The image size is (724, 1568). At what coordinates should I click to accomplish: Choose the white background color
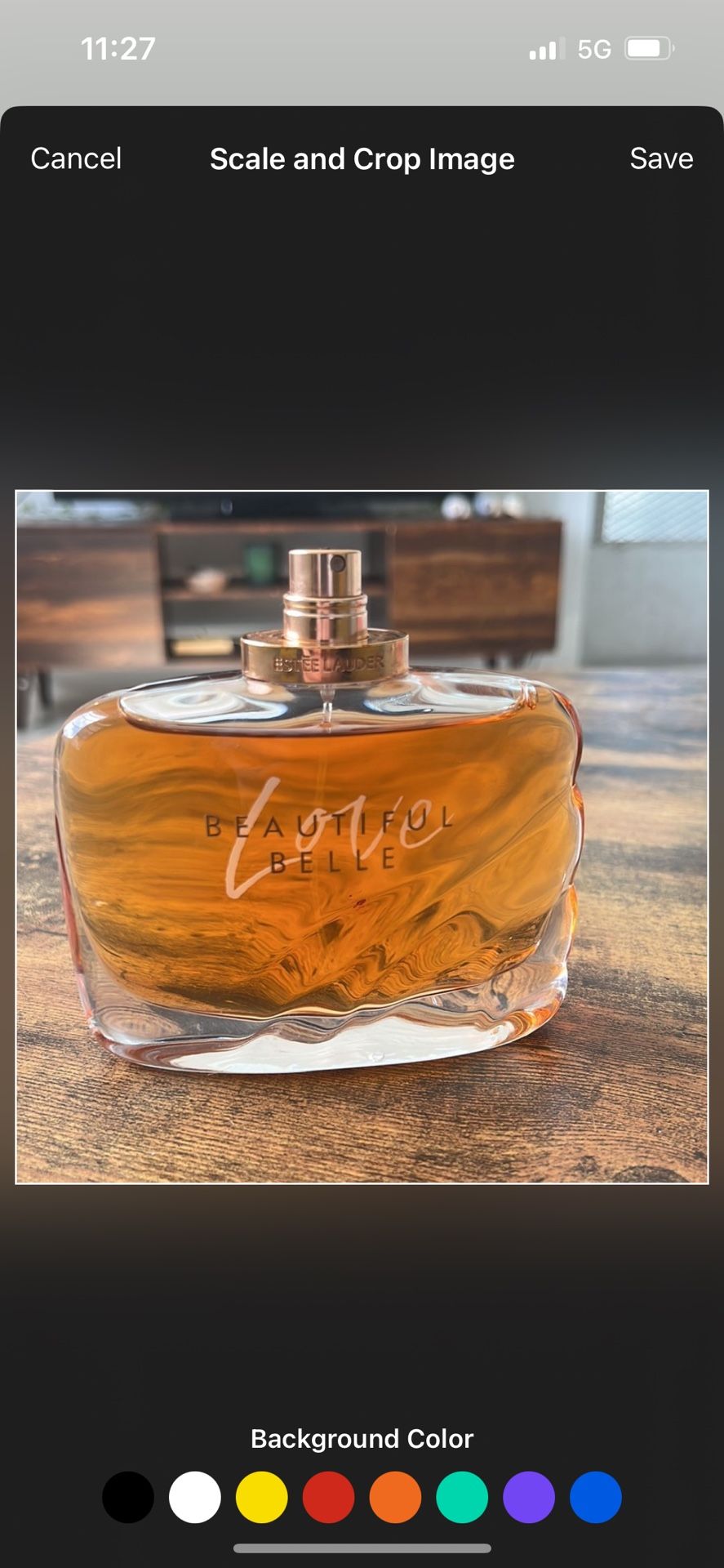[195, 1497]
